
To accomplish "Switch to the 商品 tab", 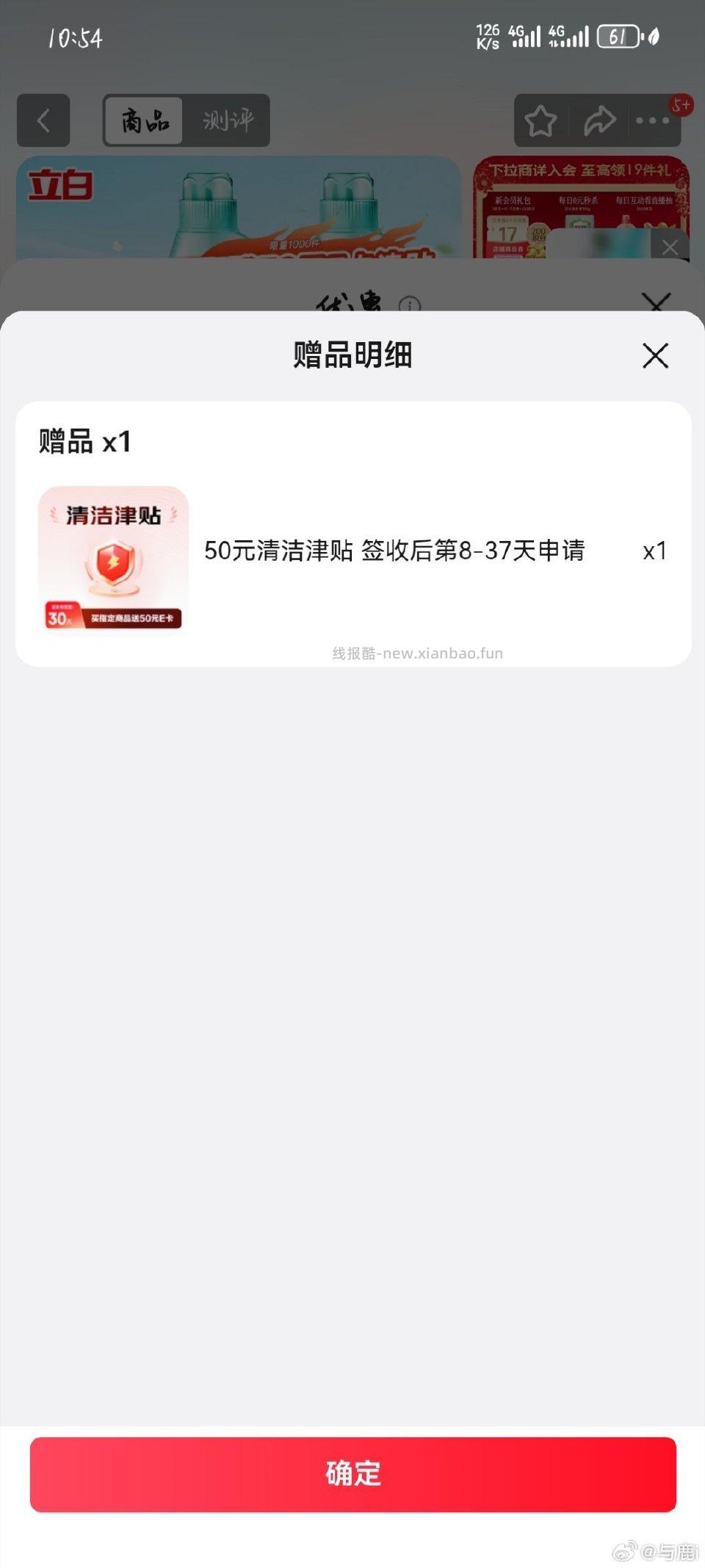I will coord(144,121).
